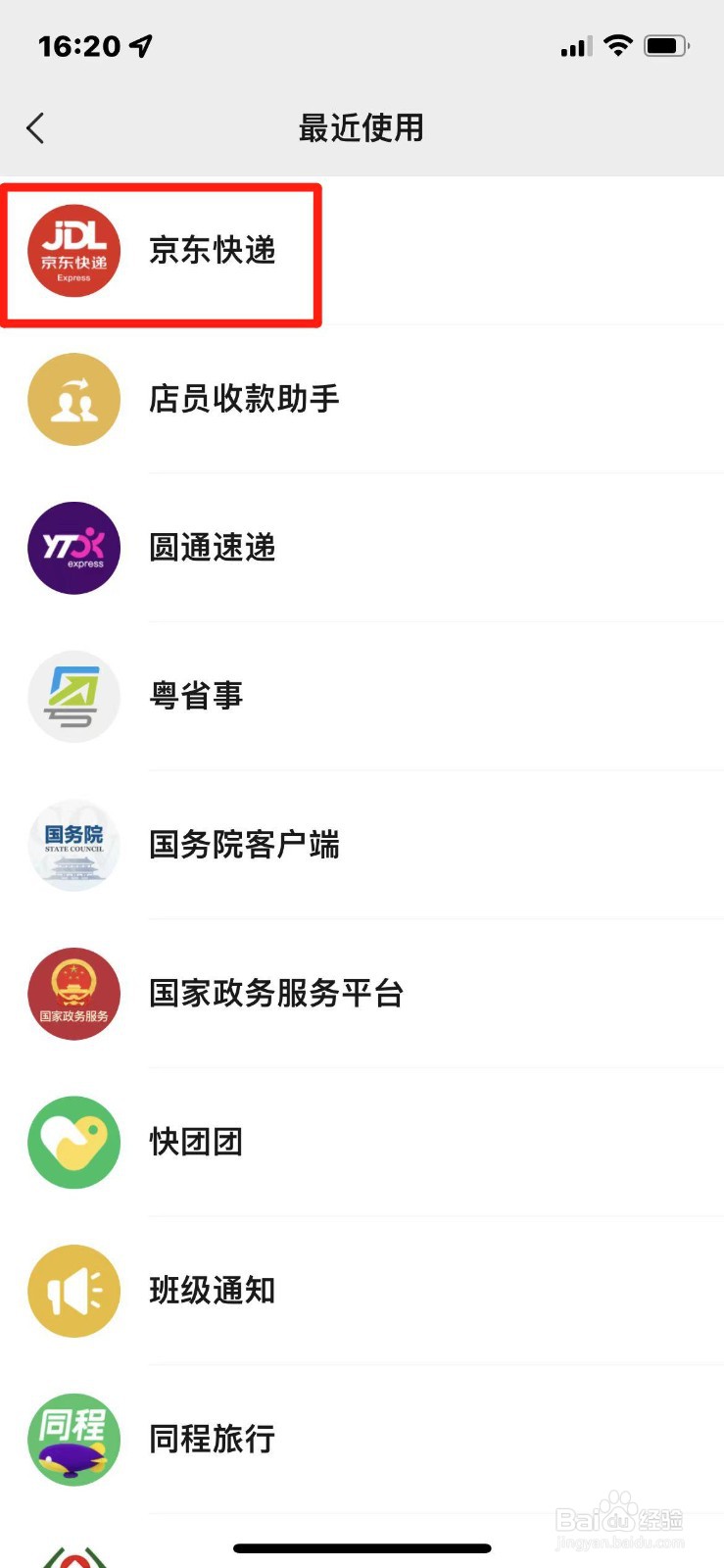The image size is (724, 1568).
Task: Launch 快团团
Action: tap(362, 1142)
